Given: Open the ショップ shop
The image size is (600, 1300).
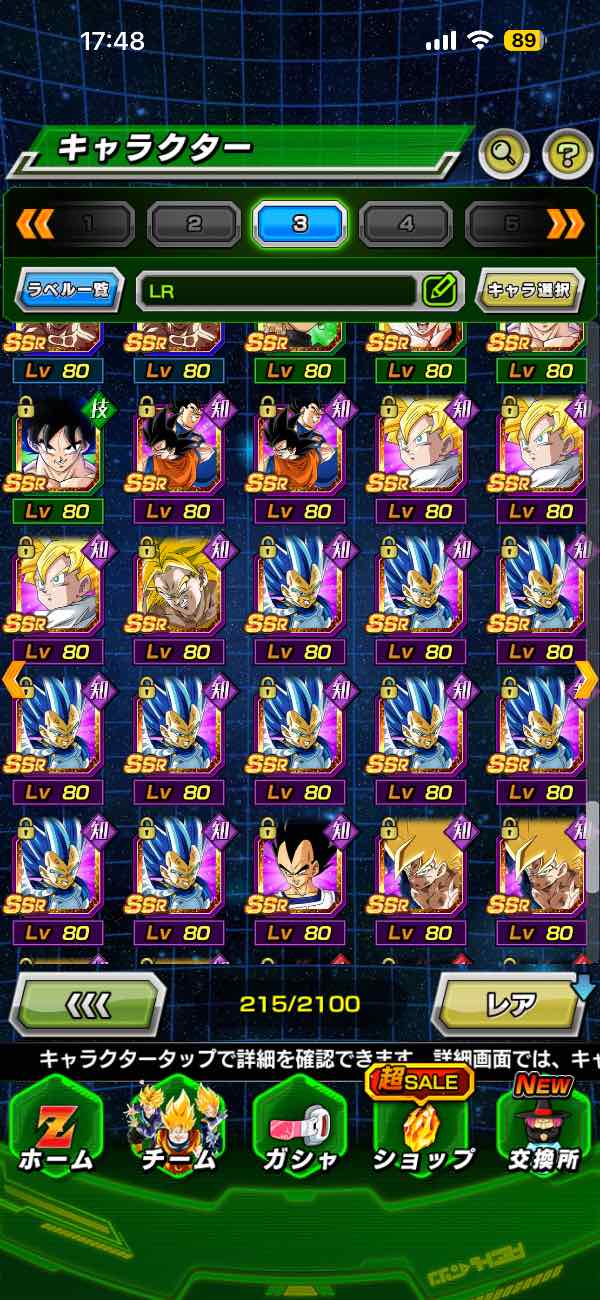Looking at the screenshot, I should tap(421, 1130).
